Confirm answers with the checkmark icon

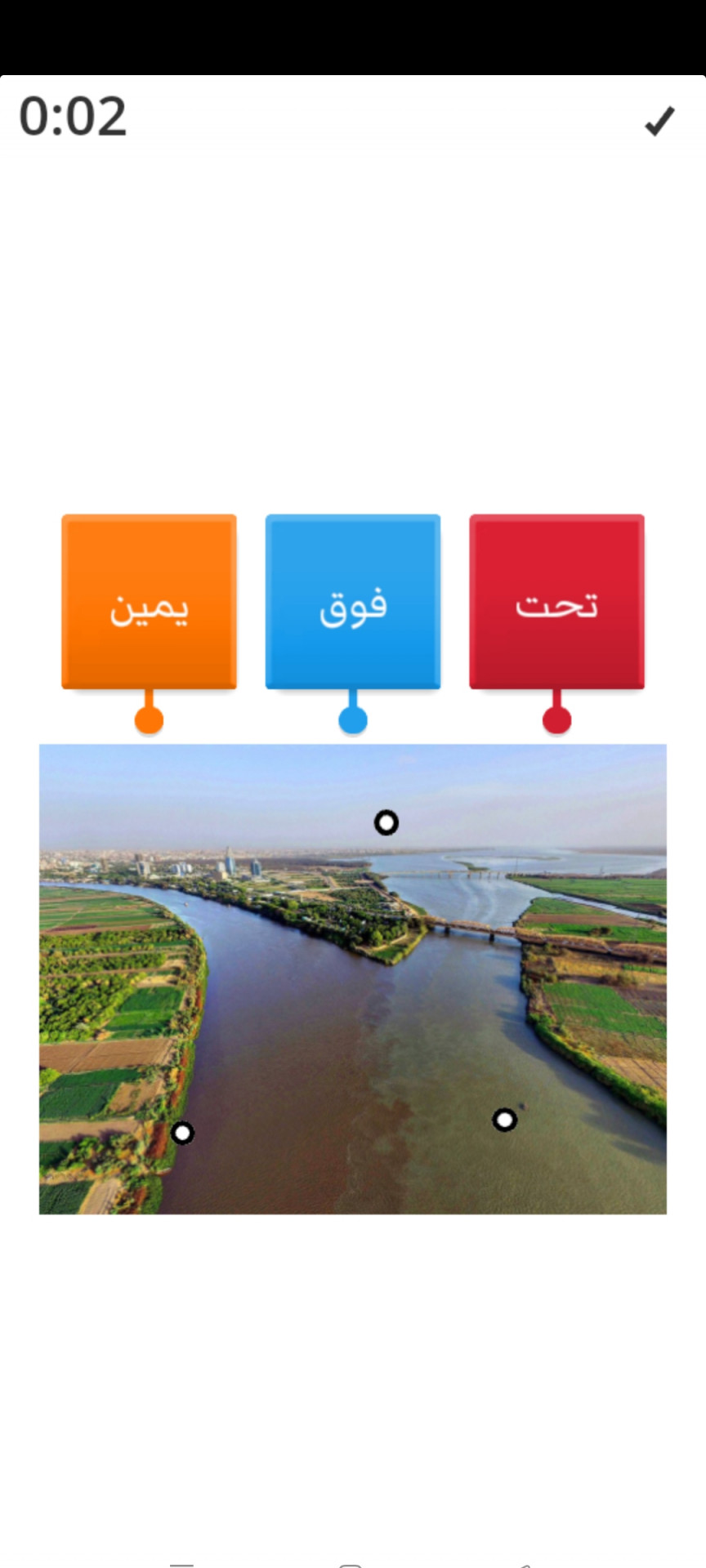[659, 122]
